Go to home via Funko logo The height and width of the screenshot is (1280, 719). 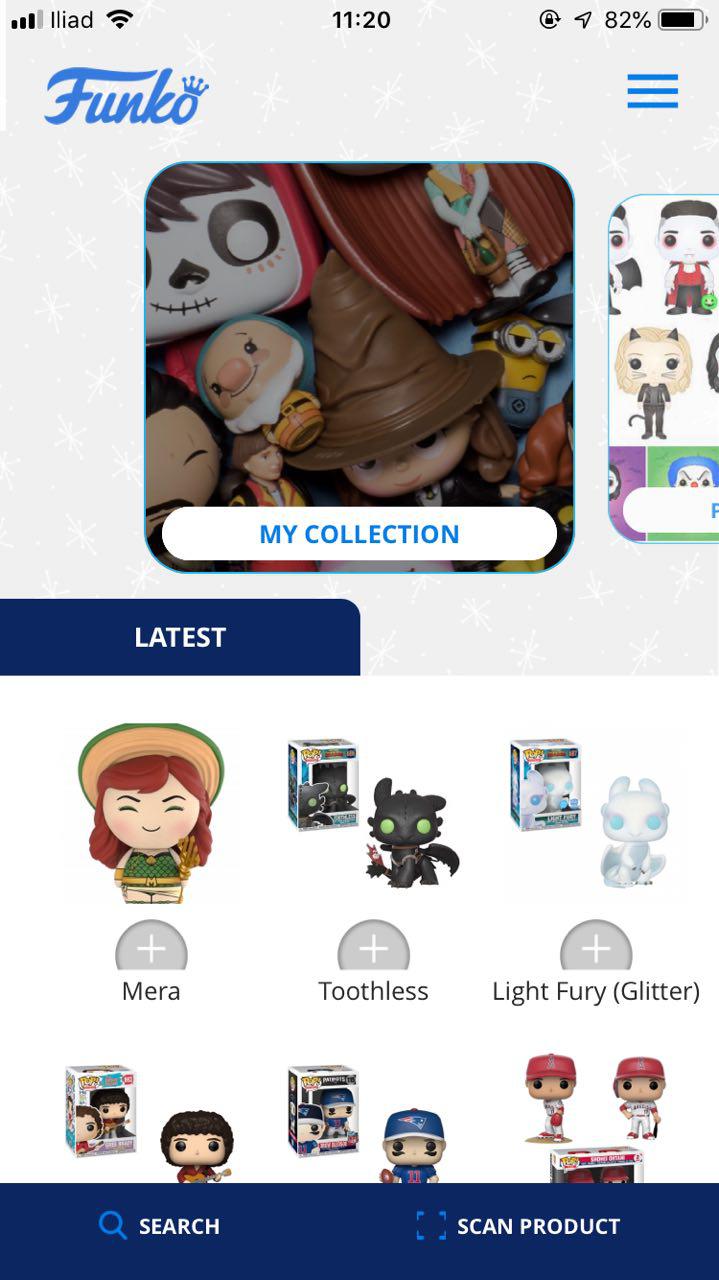click(x=126, y=96)
